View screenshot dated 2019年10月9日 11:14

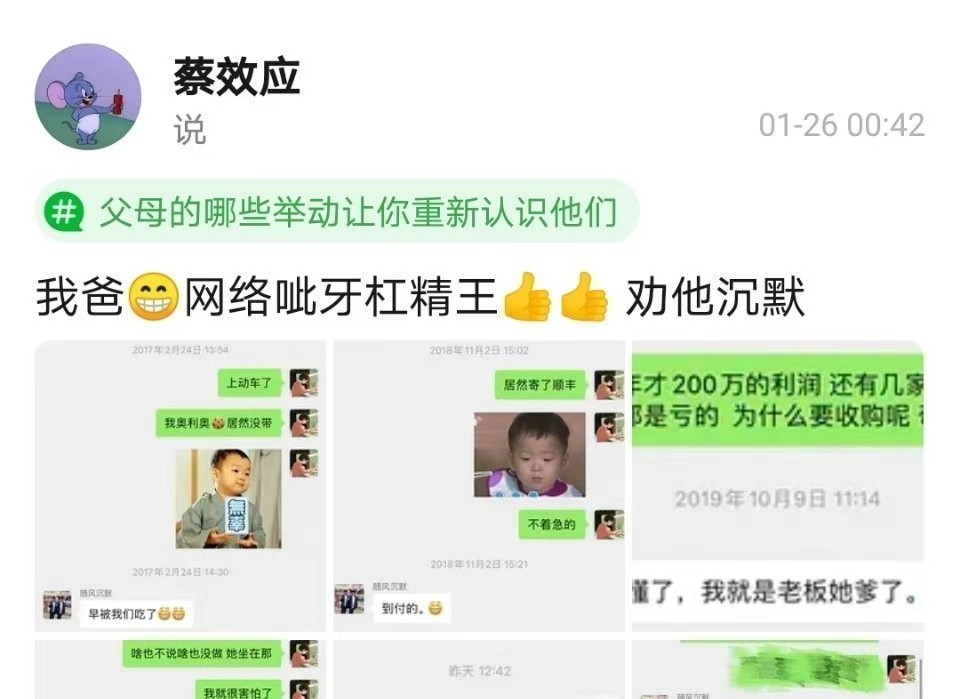tap(777, 485)
